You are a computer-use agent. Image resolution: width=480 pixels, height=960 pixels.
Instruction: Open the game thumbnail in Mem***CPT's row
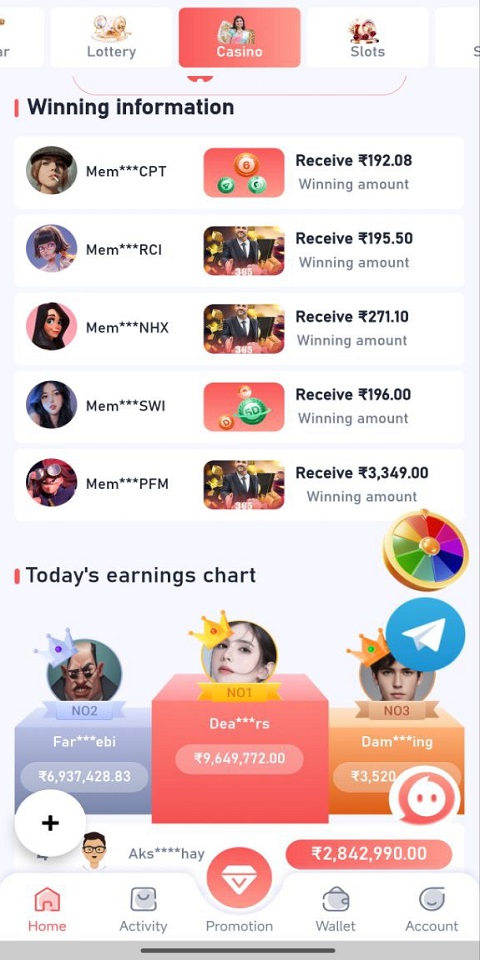(x=244, y=172)
